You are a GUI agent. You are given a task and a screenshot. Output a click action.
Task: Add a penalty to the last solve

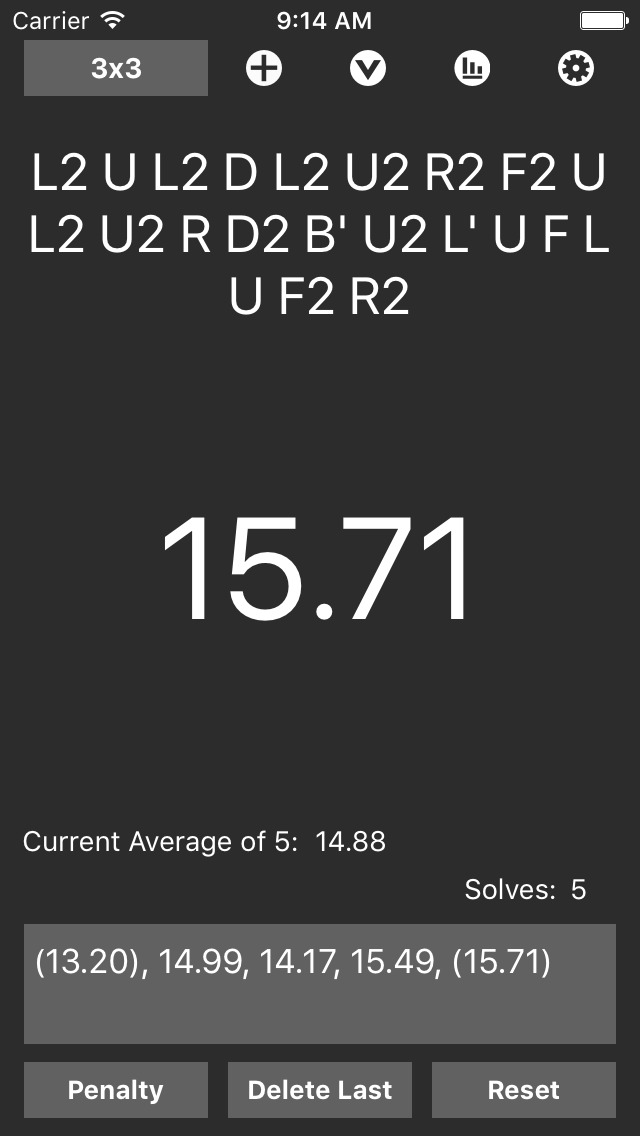coord(116,1090)
